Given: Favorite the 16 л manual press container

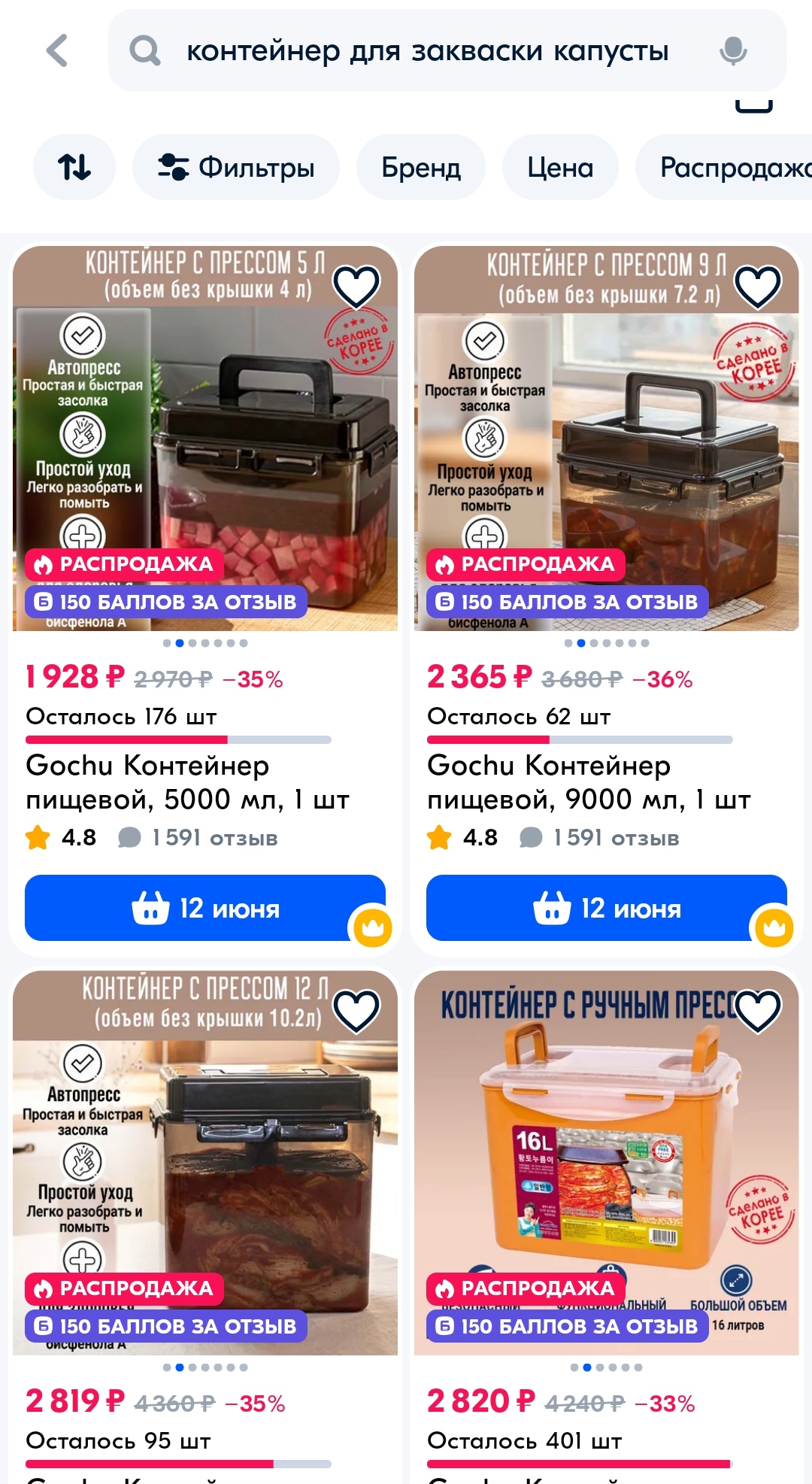Looking at the screenshot, I should 758,1011.
